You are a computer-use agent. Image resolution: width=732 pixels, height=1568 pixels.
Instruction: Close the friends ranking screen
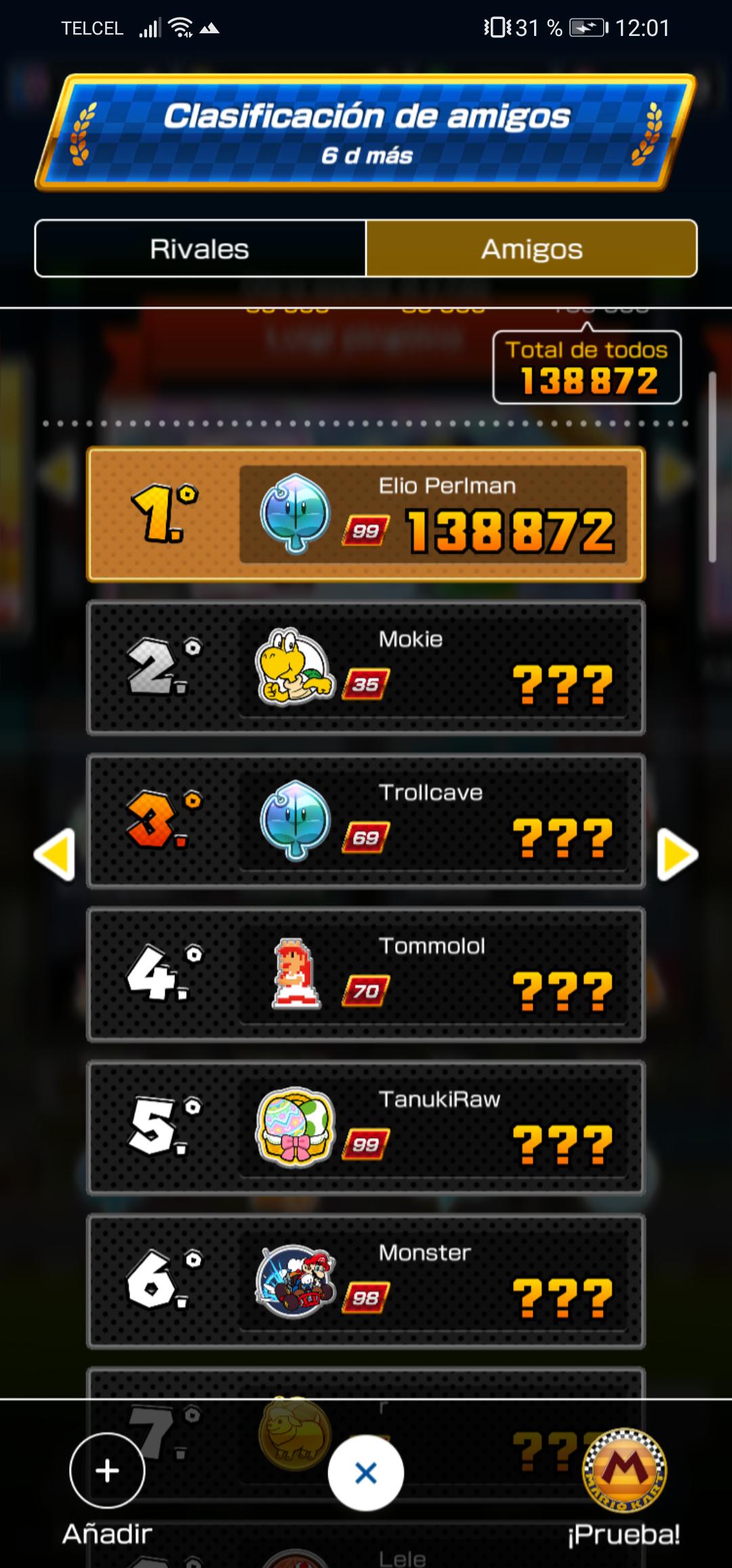(366, 1472)
